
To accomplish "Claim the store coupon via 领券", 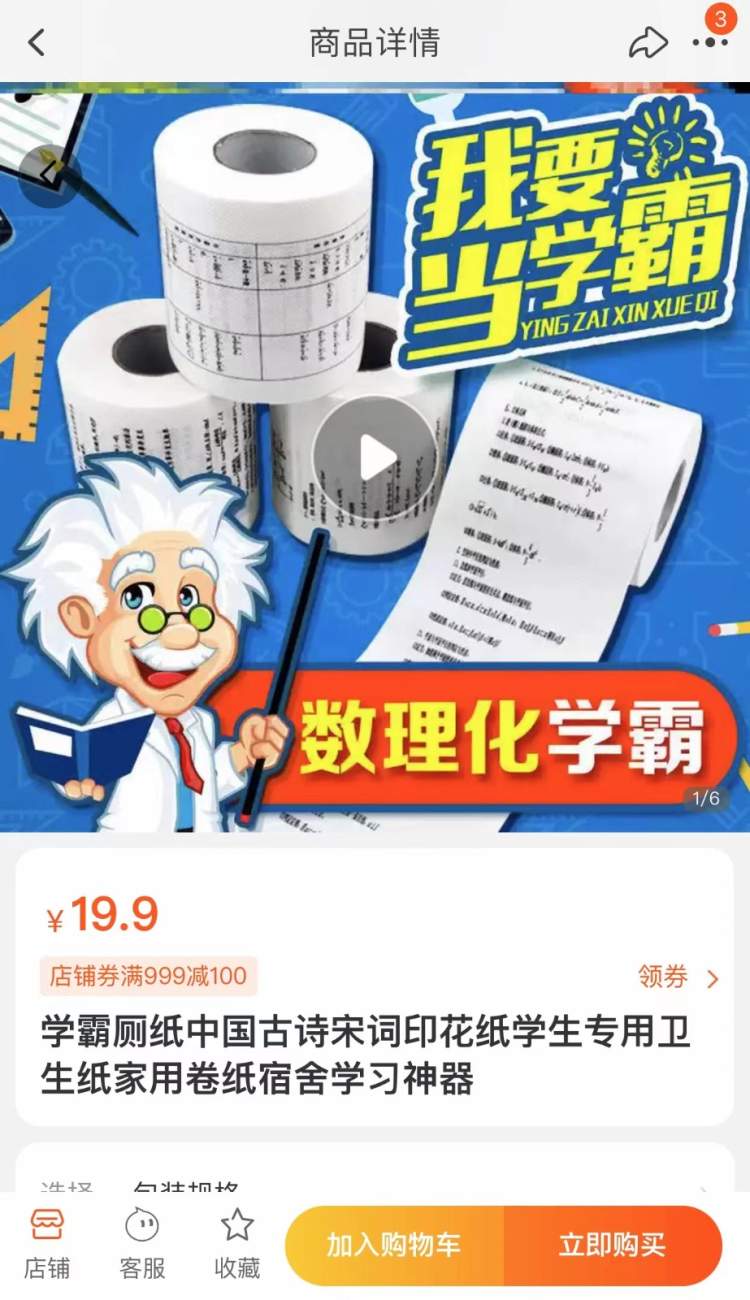I will click(x=678, y=977).
